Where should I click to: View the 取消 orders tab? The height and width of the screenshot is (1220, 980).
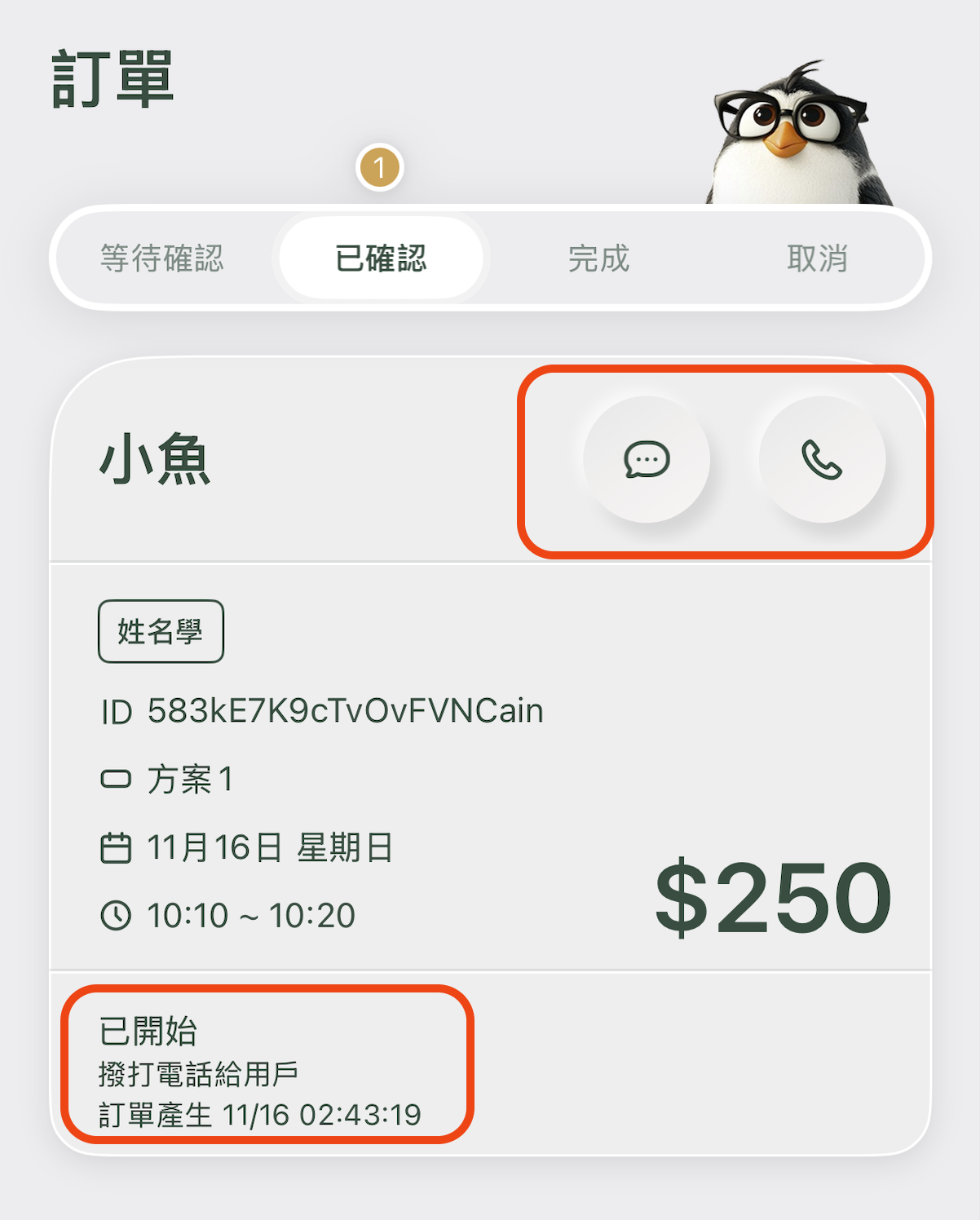coord(817,259)
